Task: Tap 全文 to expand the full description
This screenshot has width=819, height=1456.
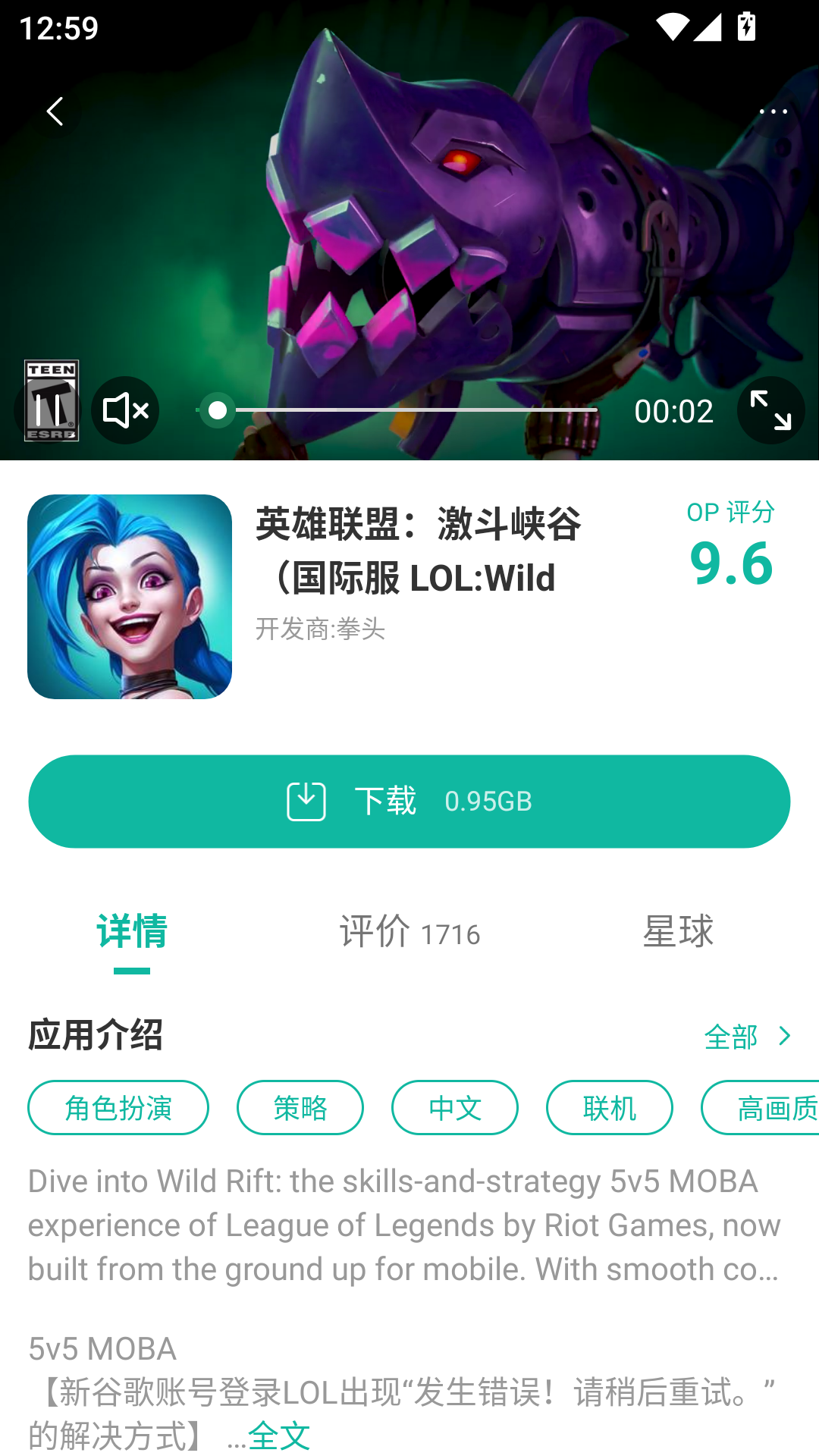Action: click(278, 1436)
